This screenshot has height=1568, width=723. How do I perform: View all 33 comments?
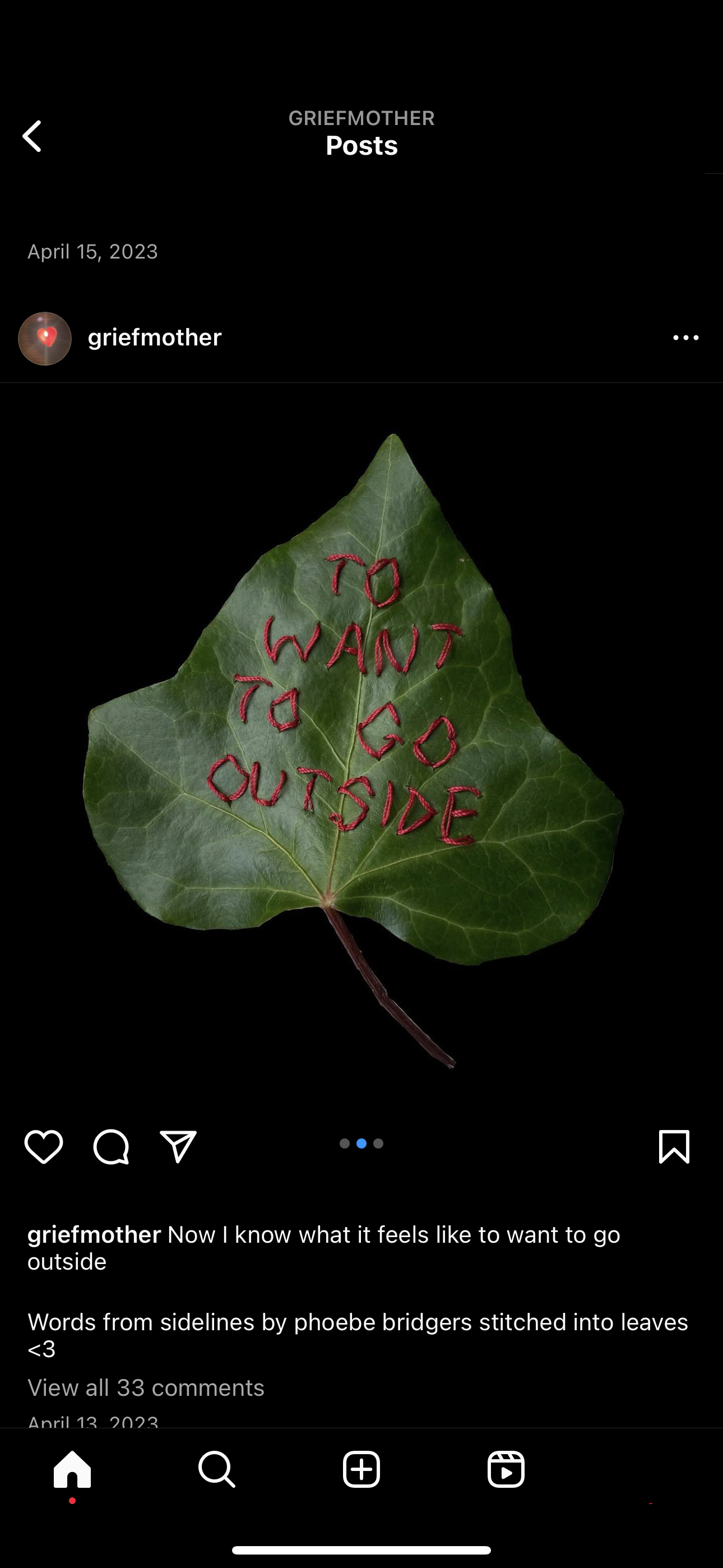point(146,1387)
